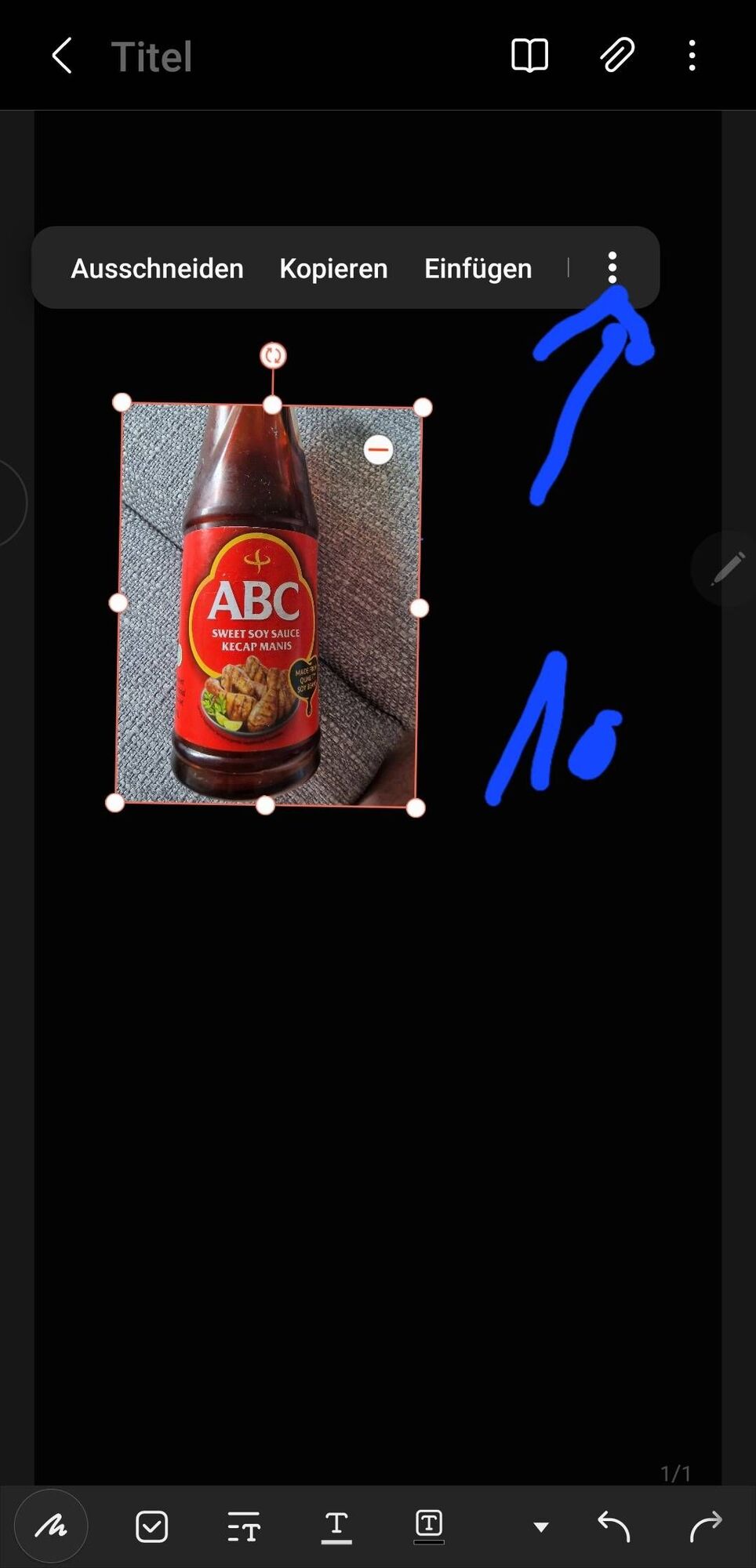This screenshot has height=1568, width=756.
Task: Activate the handwriting pen tool
Action: click(51, 1526)
